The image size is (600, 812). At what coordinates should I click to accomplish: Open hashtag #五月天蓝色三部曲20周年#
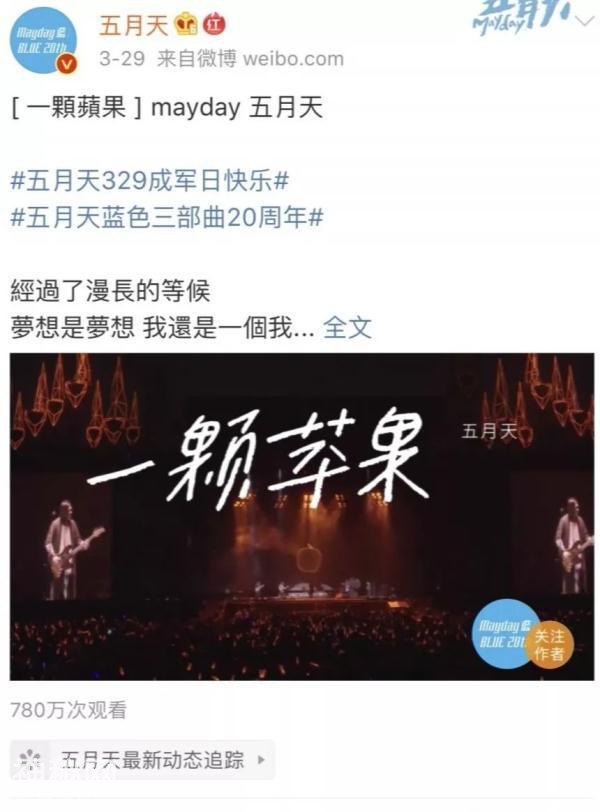[x=167, y=217]
